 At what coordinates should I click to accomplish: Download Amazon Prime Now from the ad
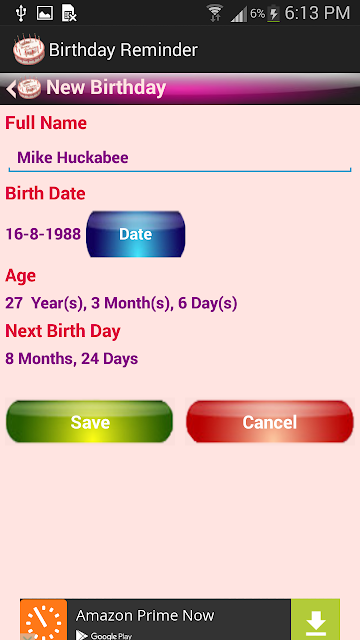[316, 619]
